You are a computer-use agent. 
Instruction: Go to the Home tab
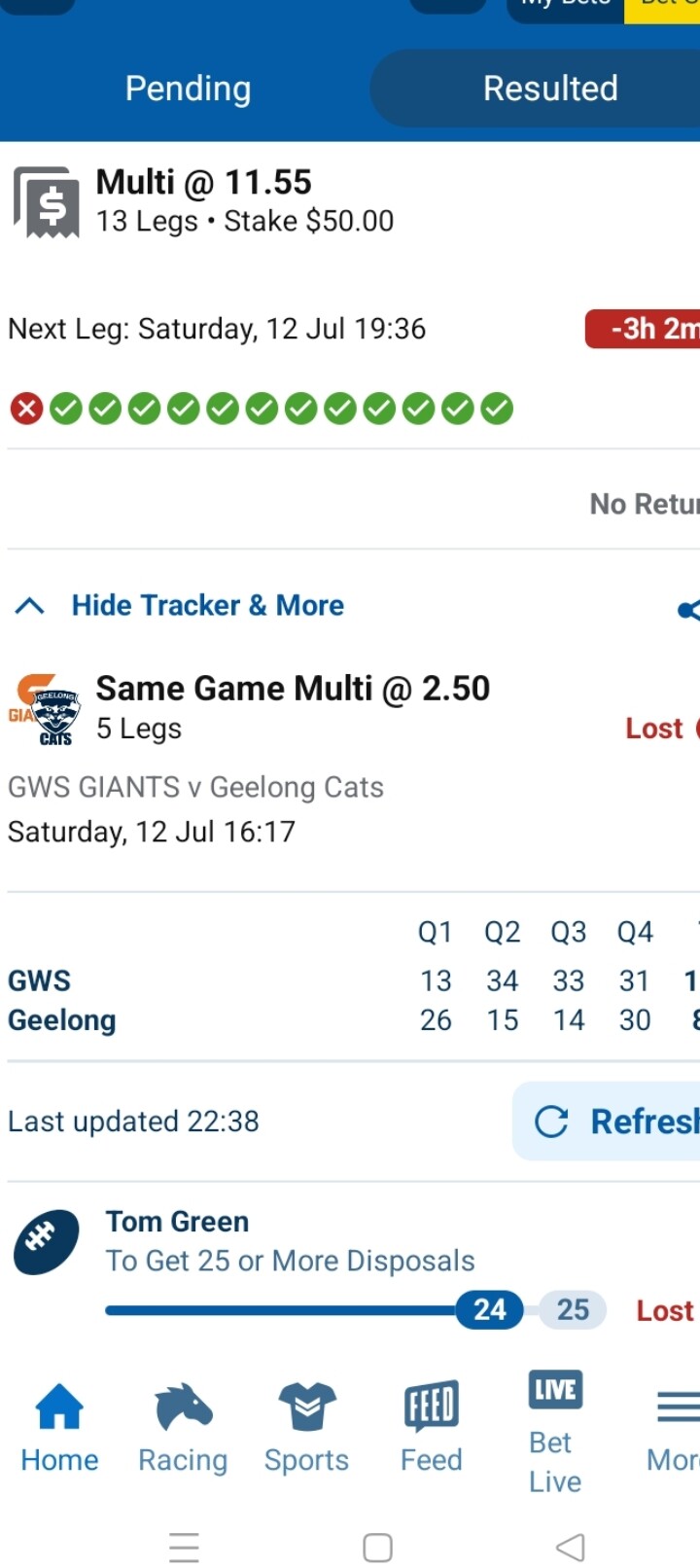[59, 1428]
